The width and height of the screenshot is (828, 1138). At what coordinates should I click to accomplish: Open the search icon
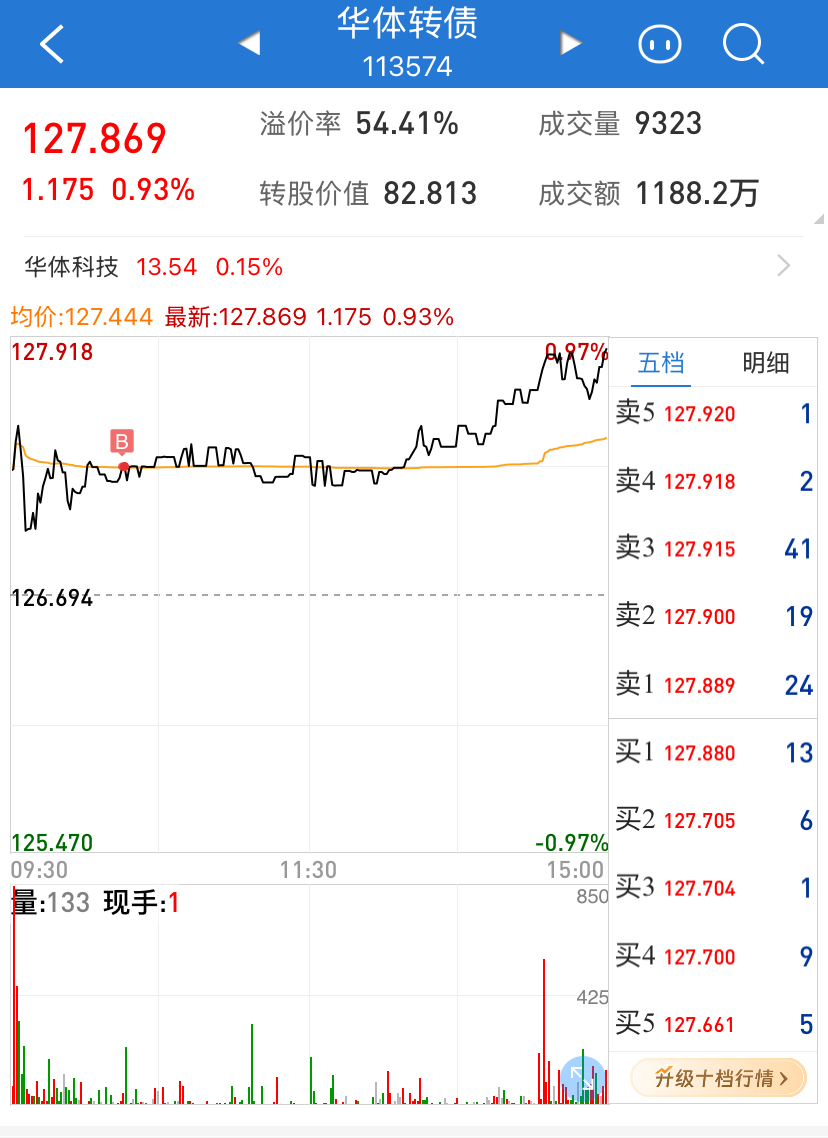[x=743, y=44]
